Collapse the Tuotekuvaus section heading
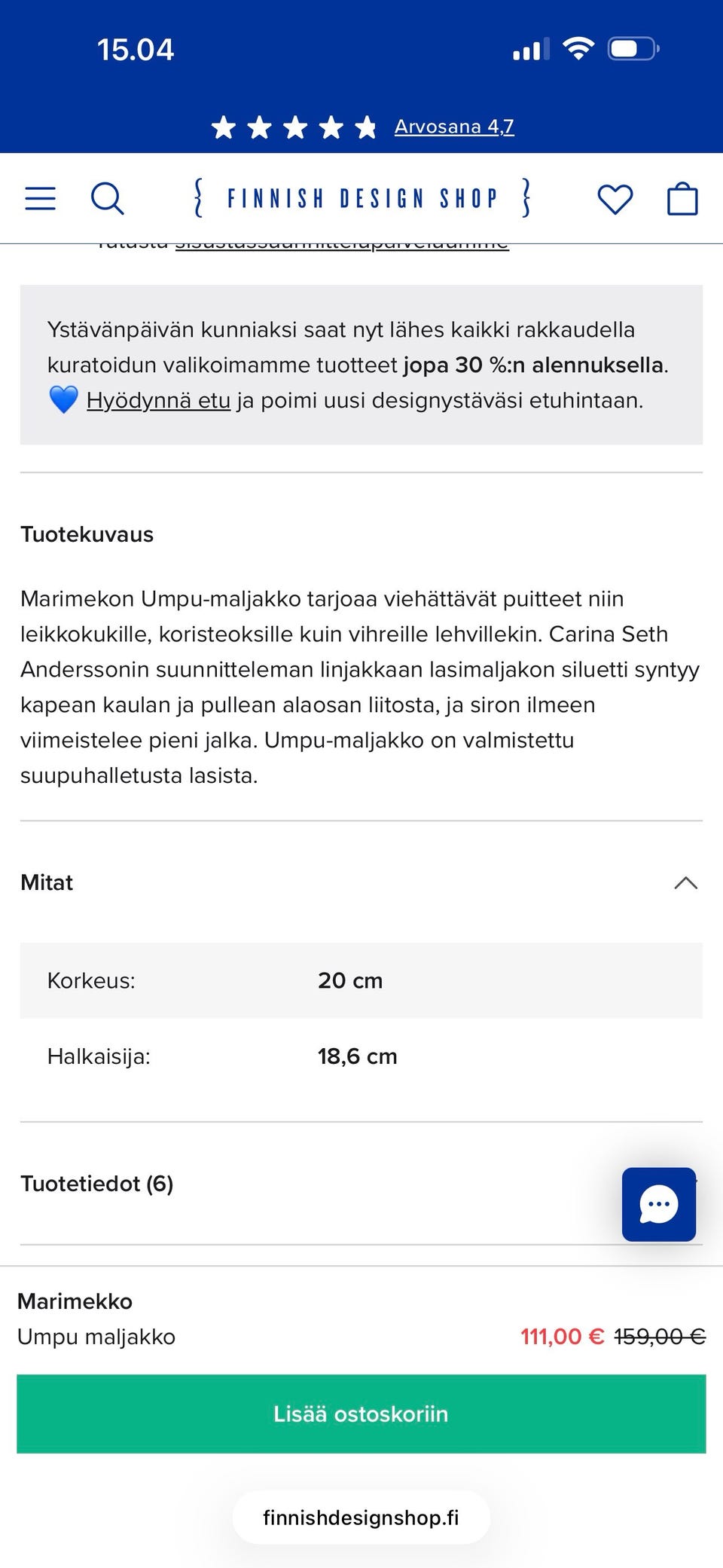The height and width of the screenshot is (1568, 723). (x=87, y=534)
